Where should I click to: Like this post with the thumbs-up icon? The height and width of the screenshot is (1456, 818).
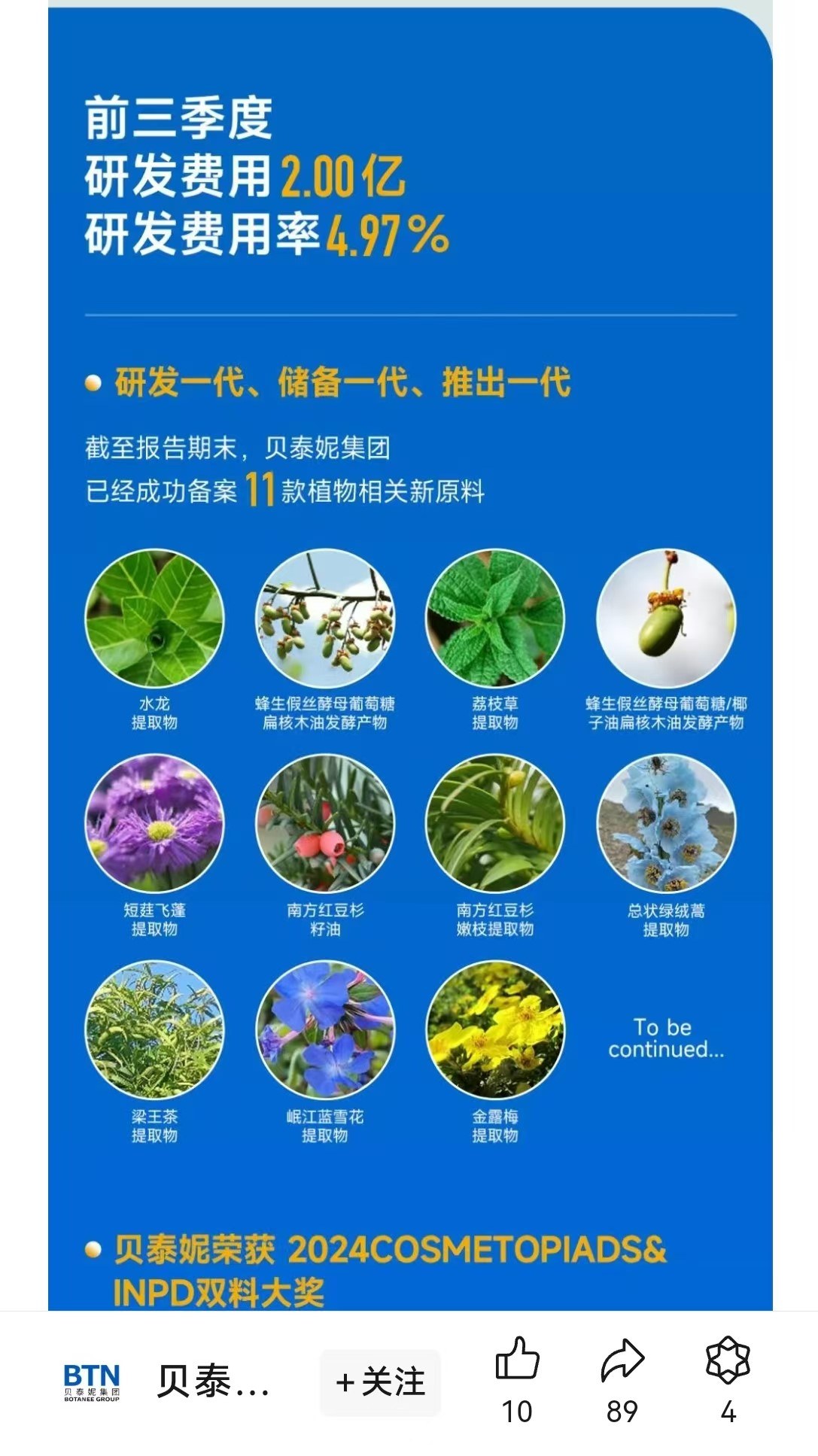[517, 1360]
